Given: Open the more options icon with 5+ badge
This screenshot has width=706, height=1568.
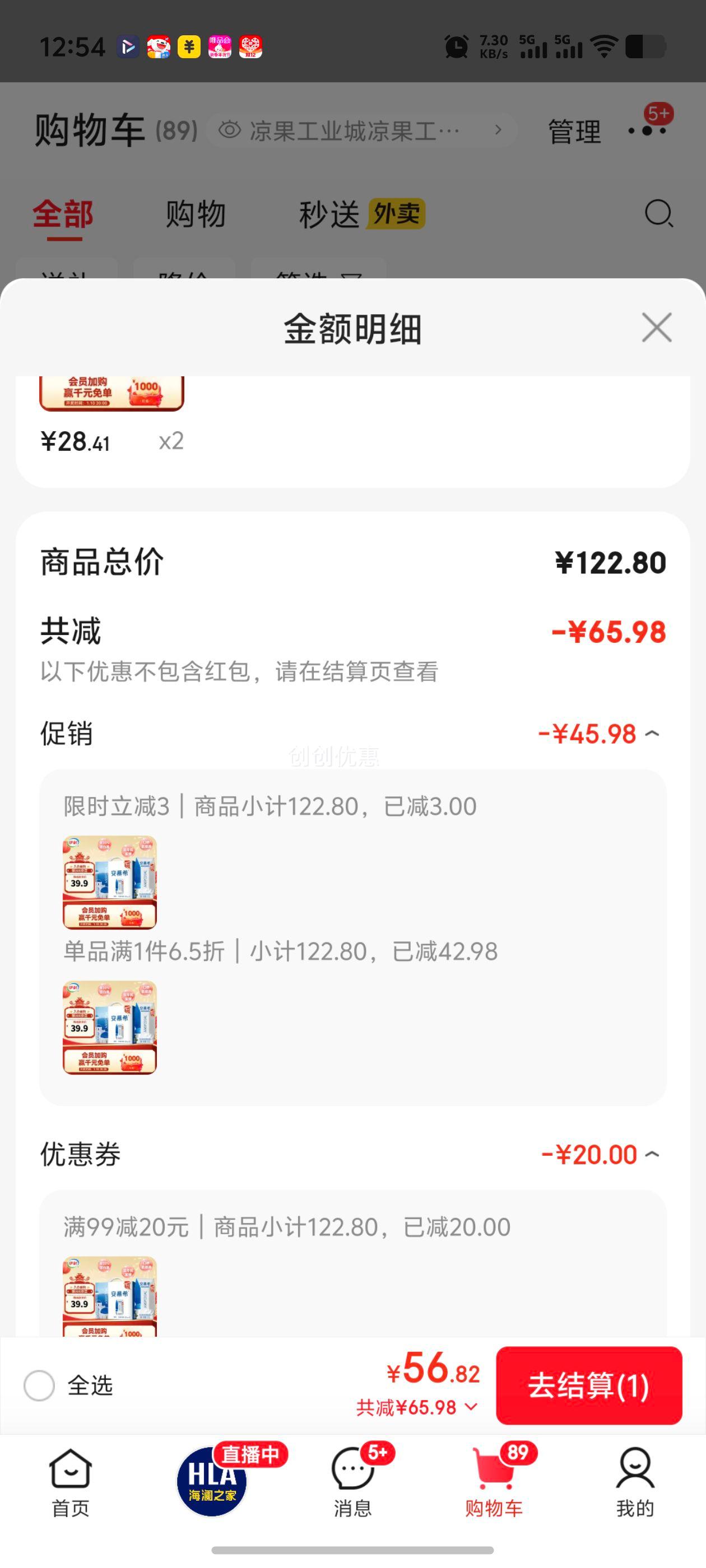Looking at the screenshot, I should tap(648, 131).
